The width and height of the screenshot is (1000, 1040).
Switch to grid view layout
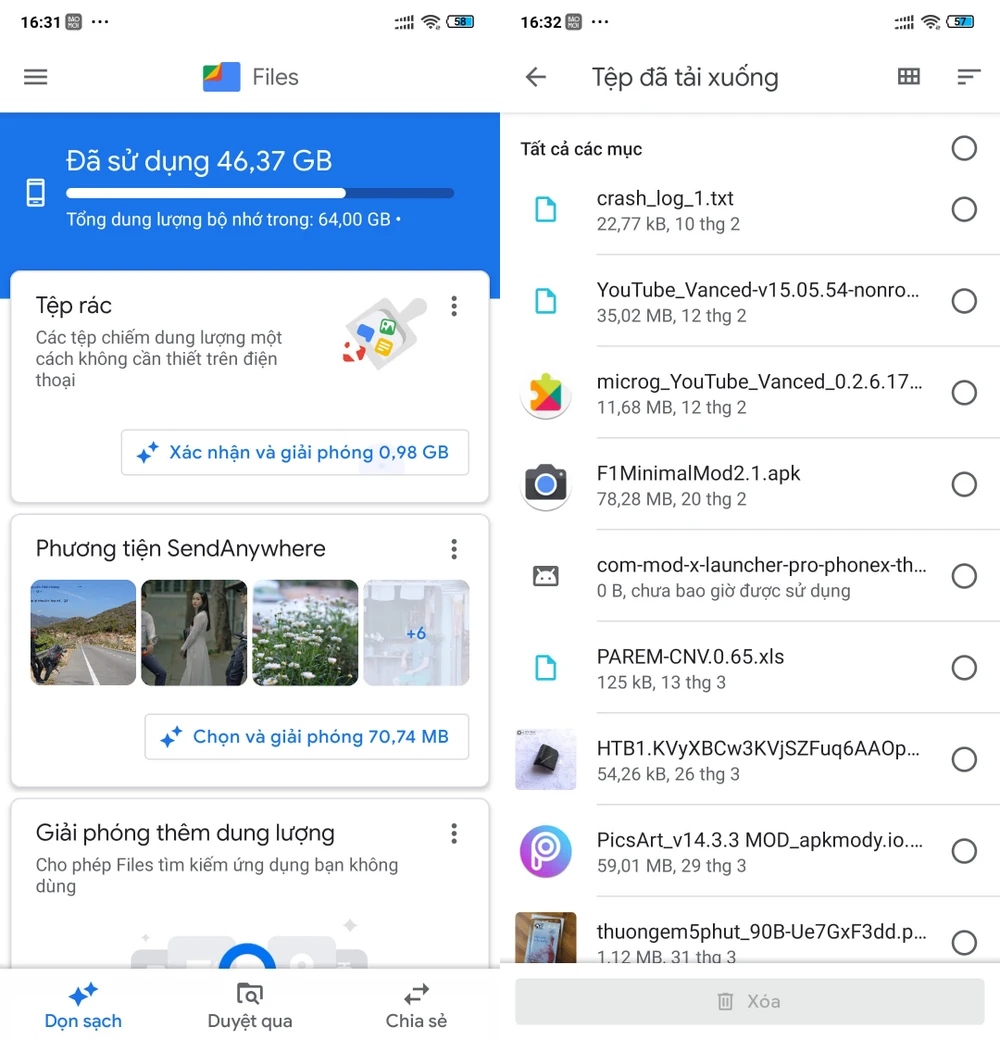(908, 77)
